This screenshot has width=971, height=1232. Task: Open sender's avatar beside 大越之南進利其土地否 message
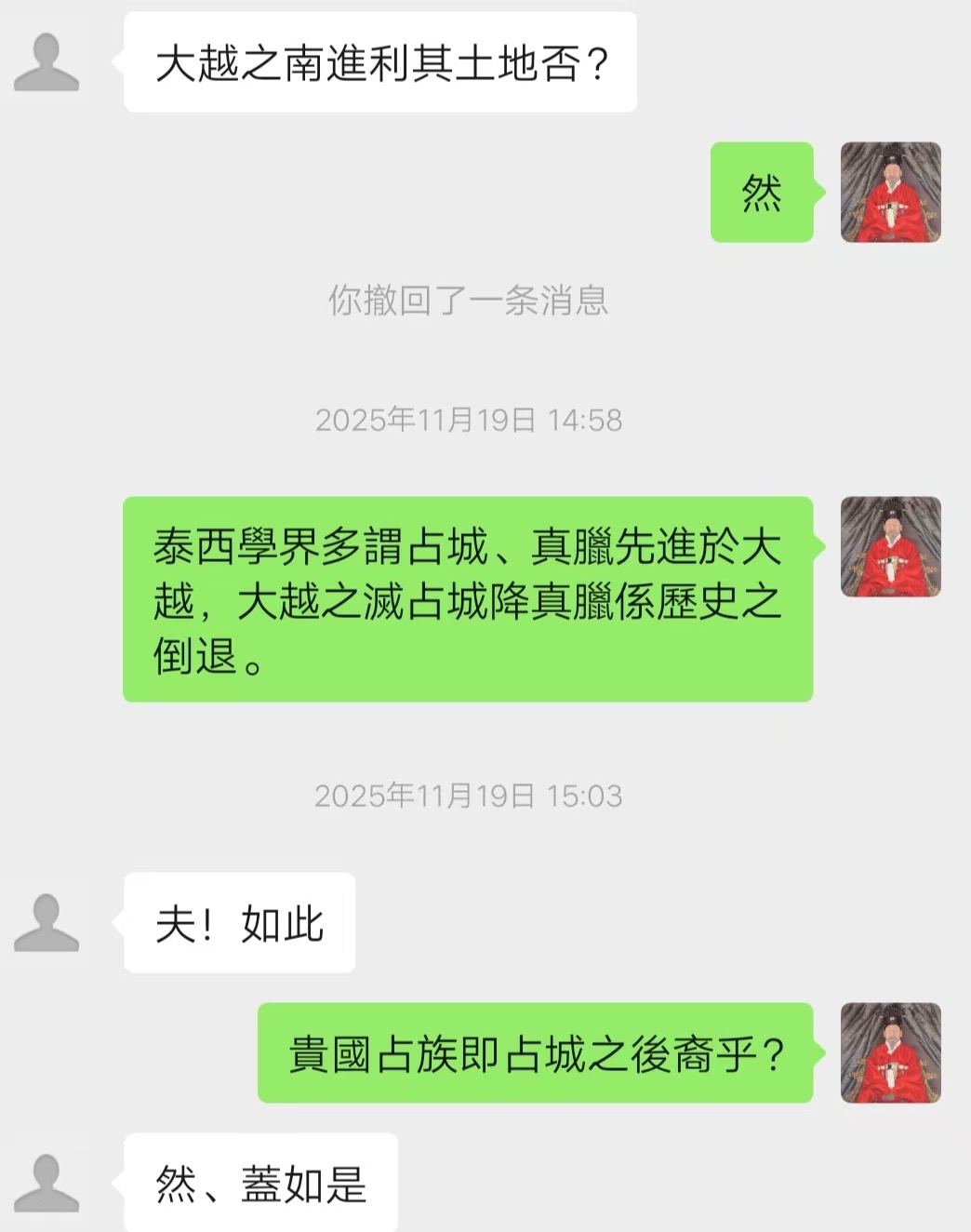pos(47,61)
